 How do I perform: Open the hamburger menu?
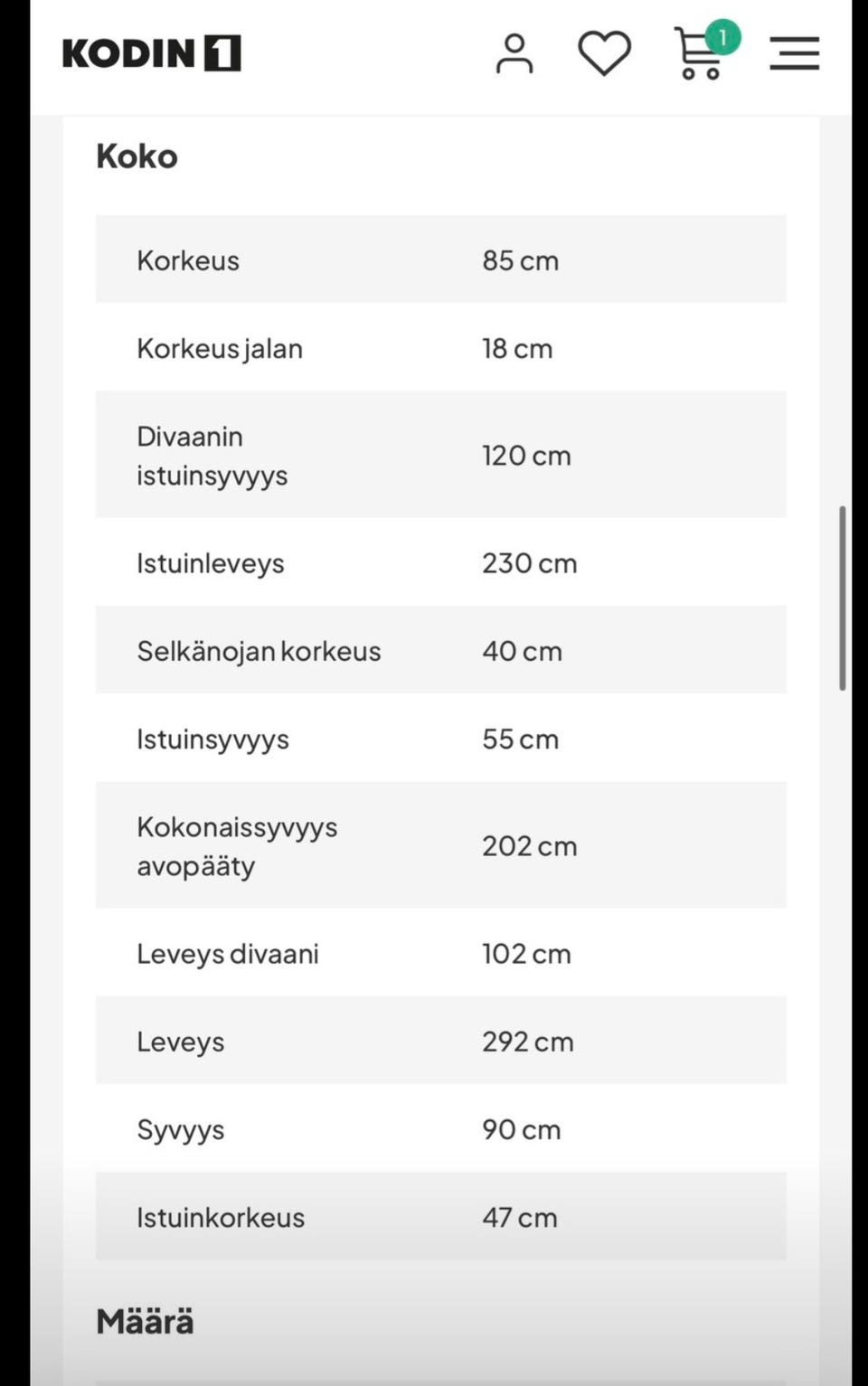click(794, 53)
